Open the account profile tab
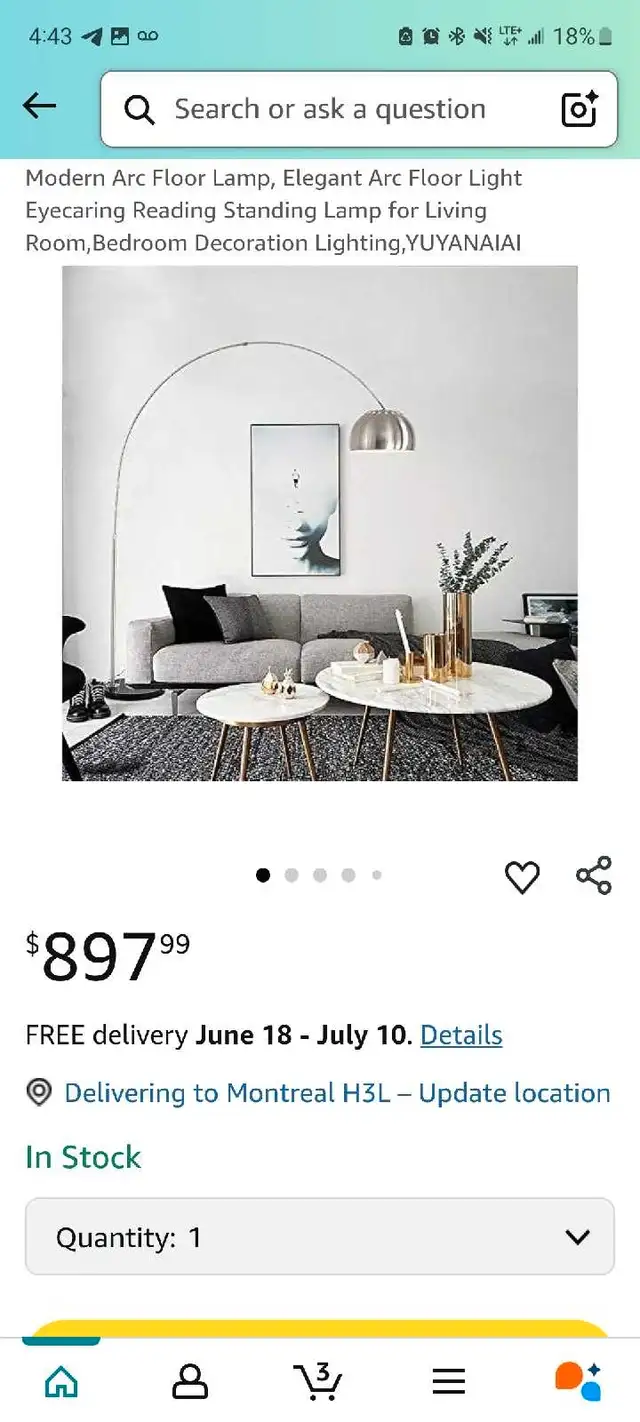This screenshot has width=640, height=1422. 190,1381
